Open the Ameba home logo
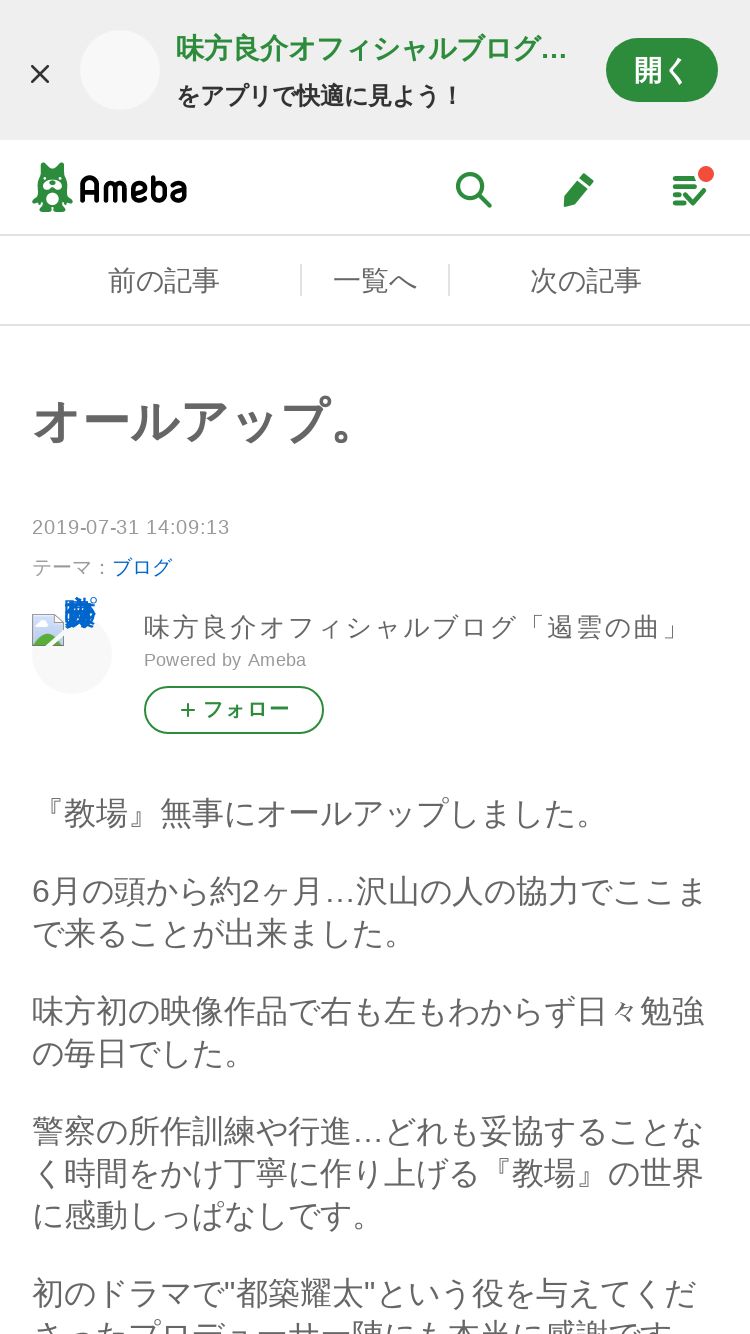Viewport: 750px width, 1334px height. (110, 187)
